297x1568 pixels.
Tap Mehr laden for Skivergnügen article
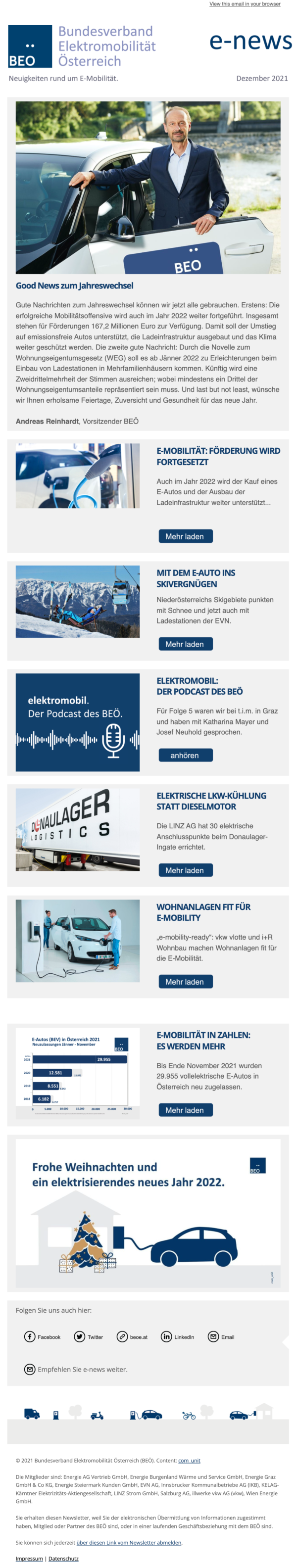(185, 644)
